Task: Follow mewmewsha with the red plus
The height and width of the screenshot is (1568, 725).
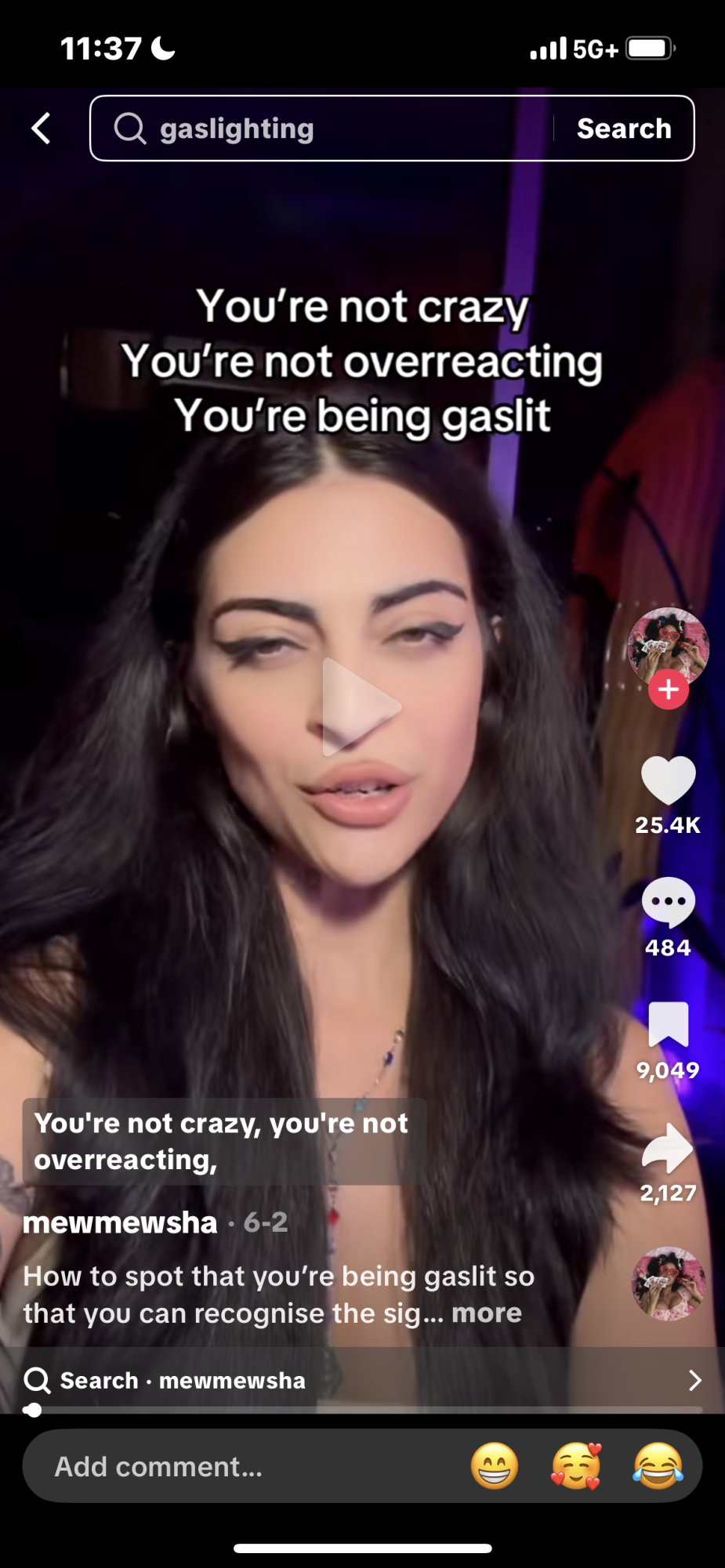Action: (x=668, y=690)
